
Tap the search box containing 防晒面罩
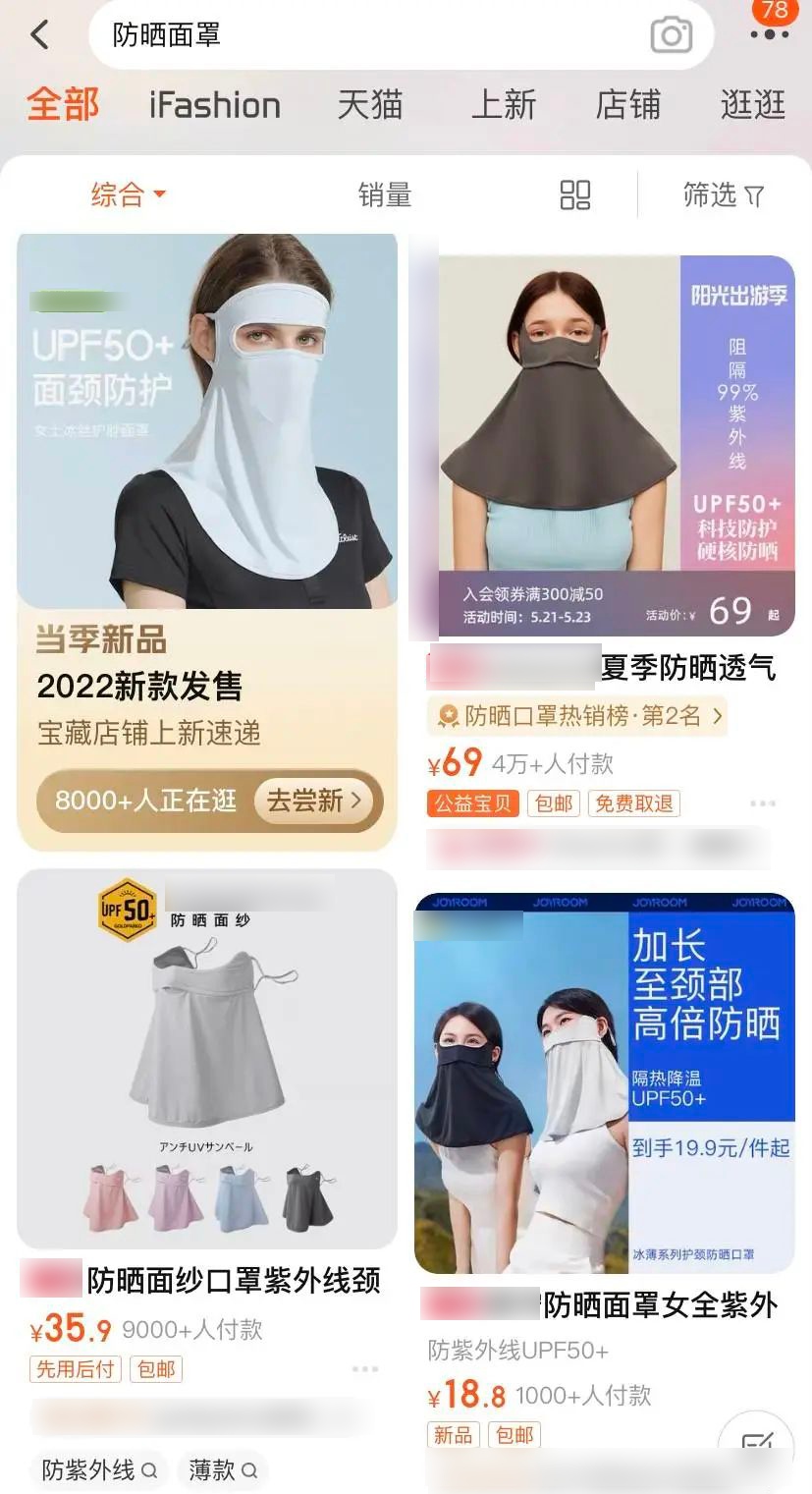tap(373, 35)
